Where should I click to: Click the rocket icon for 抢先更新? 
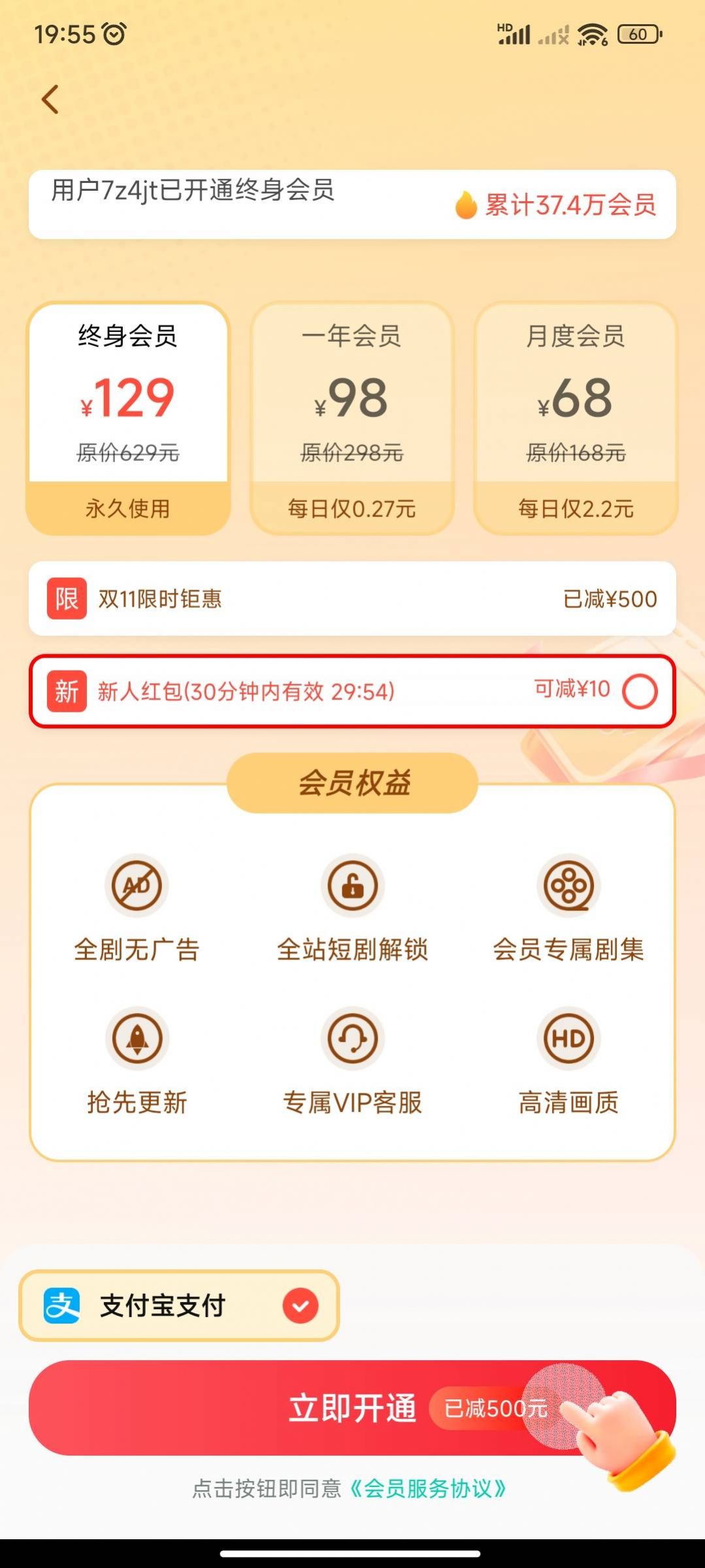(137, 1039)
